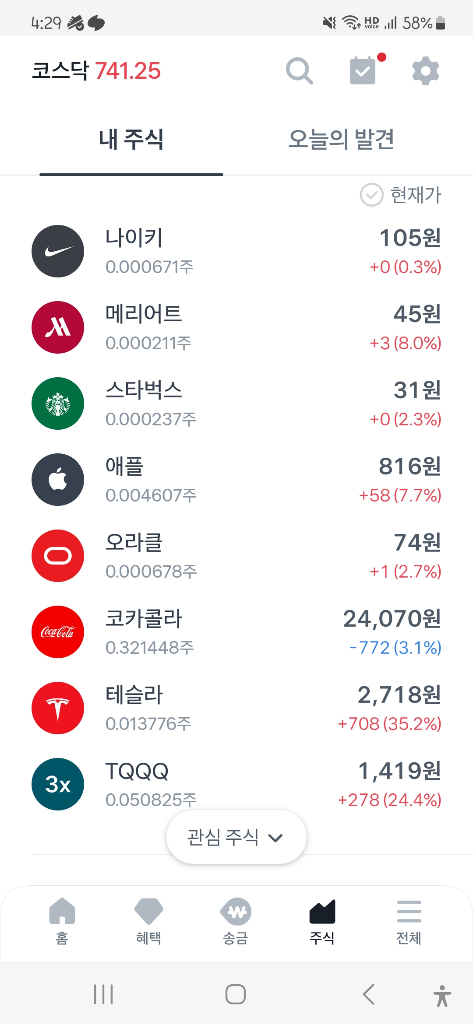Switch to the 오늘의 발견 tab
Viewport: 473px width, 1024px height.
coord(341,139)
